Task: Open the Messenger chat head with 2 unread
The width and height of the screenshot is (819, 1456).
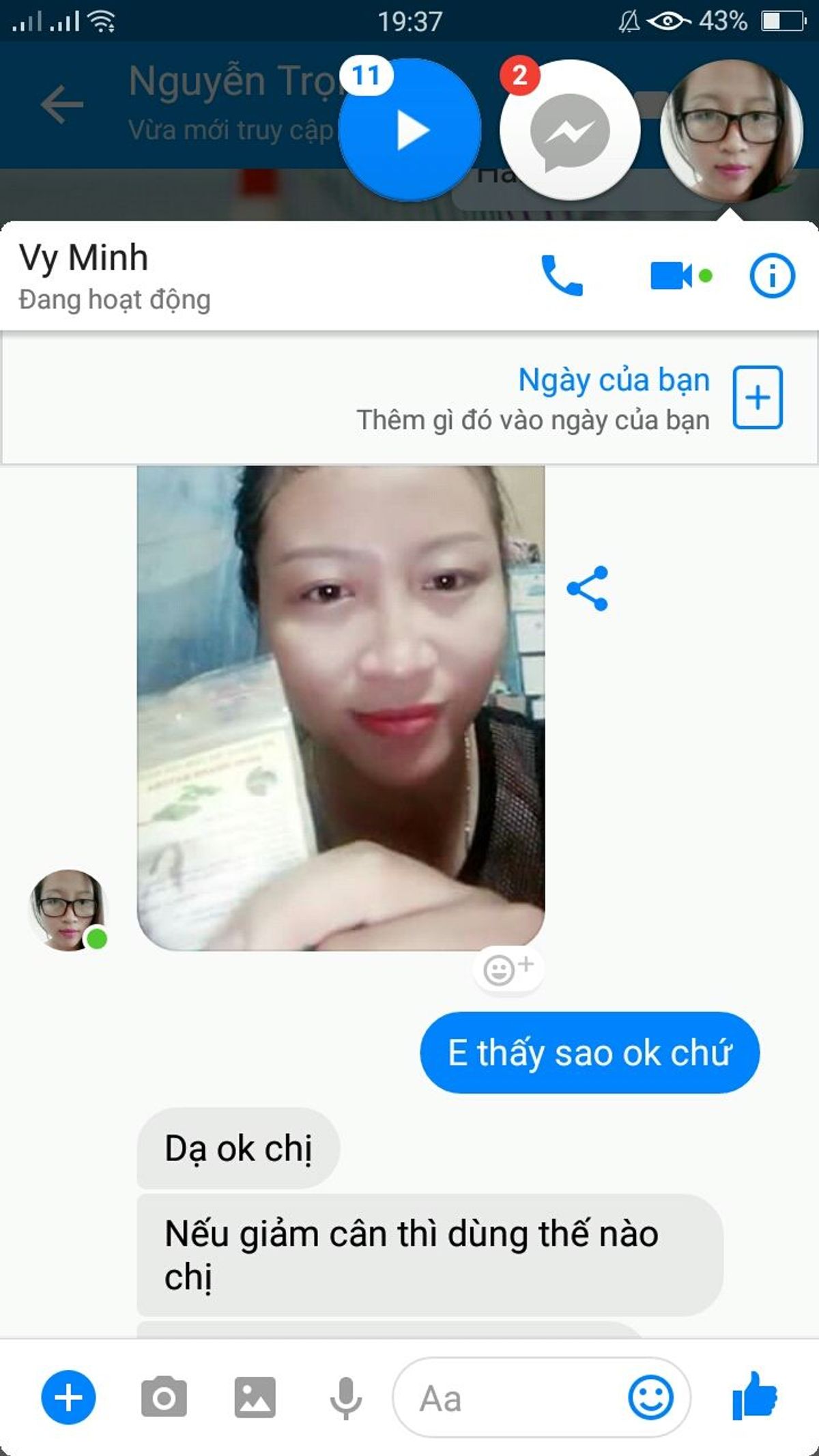Action: click(x=570, y=131)
